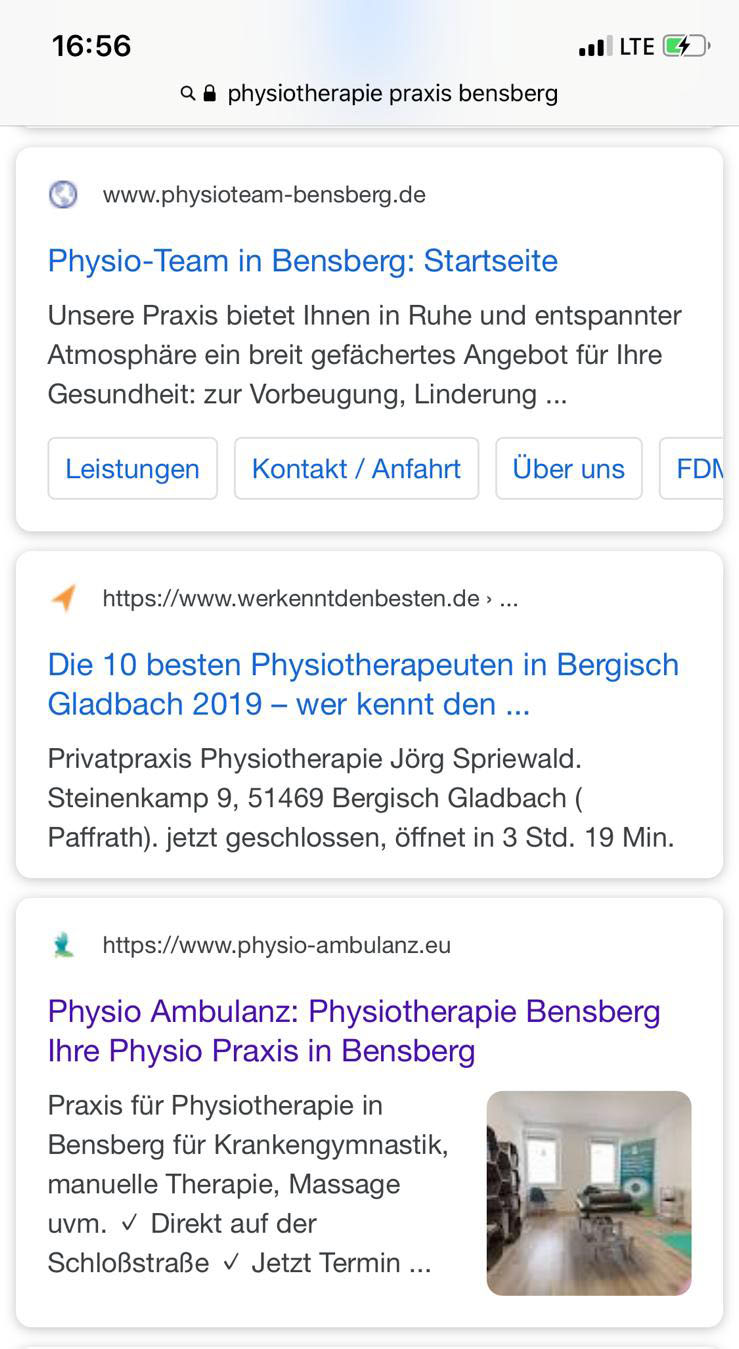Tap the www.physioteam-bensberg.de URL line

pos(264,195)
